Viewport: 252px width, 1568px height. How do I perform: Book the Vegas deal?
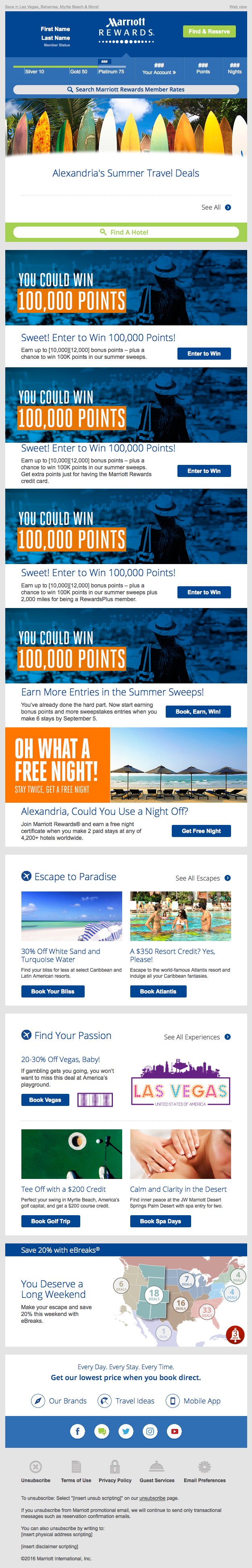[45, 1099]
